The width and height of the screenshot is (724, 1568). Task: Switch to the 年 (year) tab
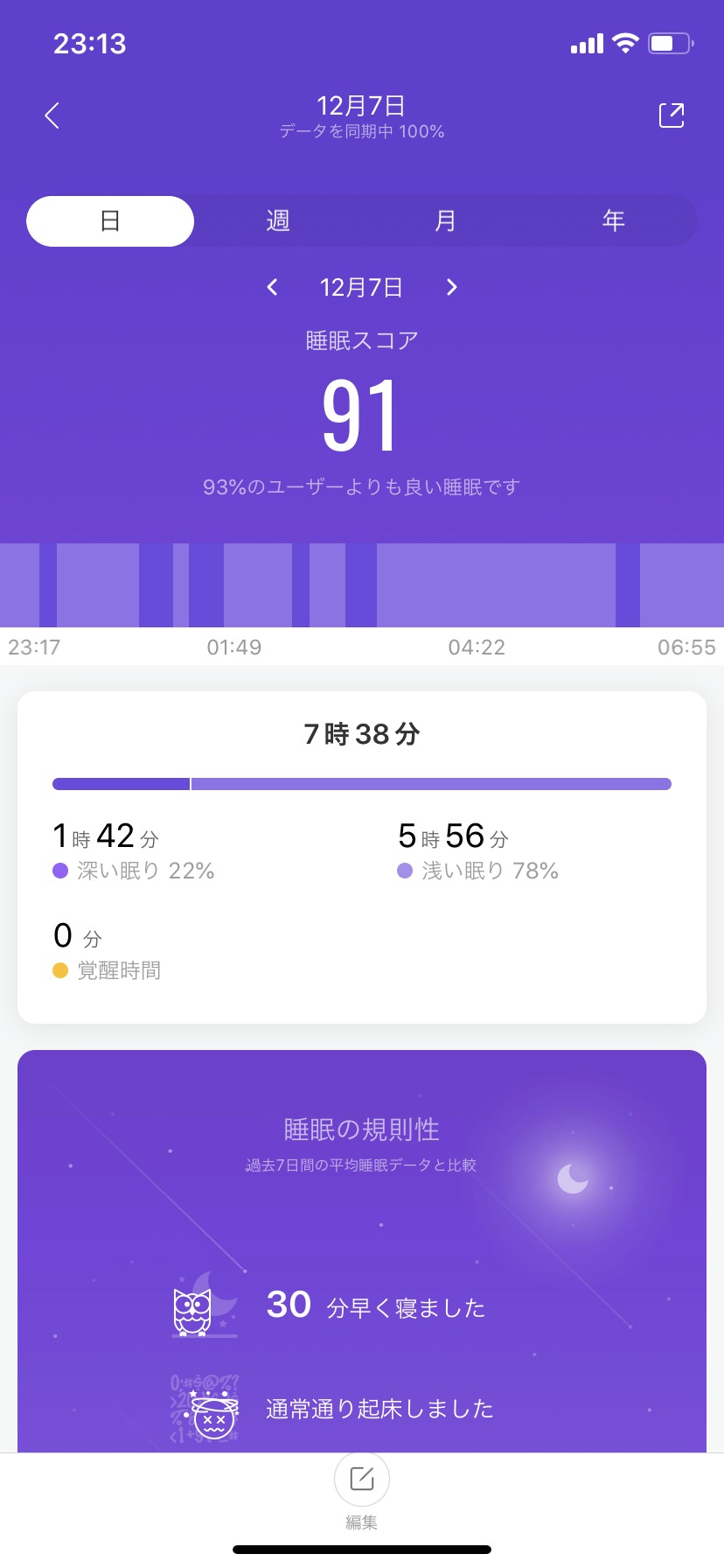[614, 221]
